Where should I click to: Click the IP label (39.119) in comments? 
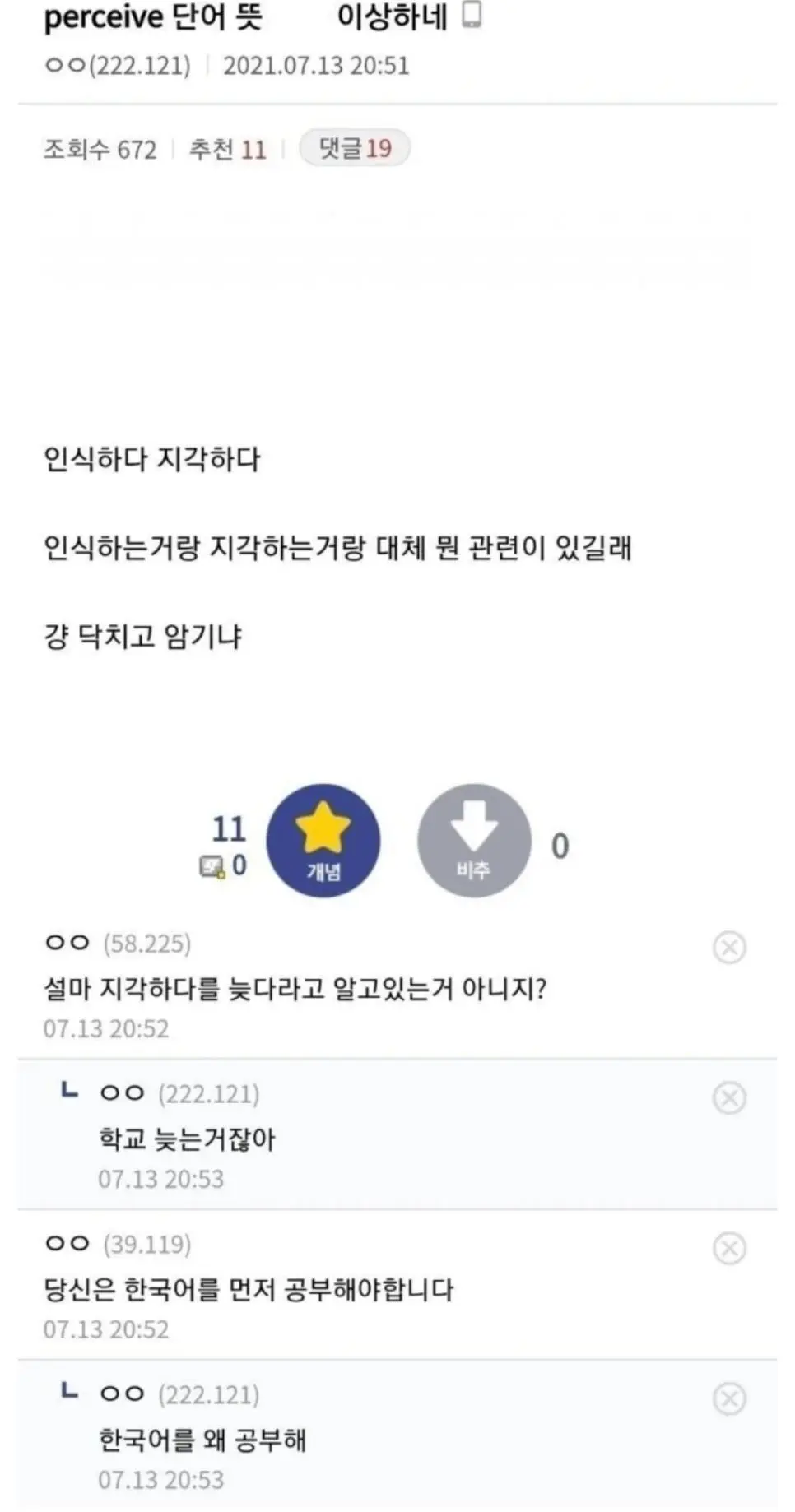149,1246
